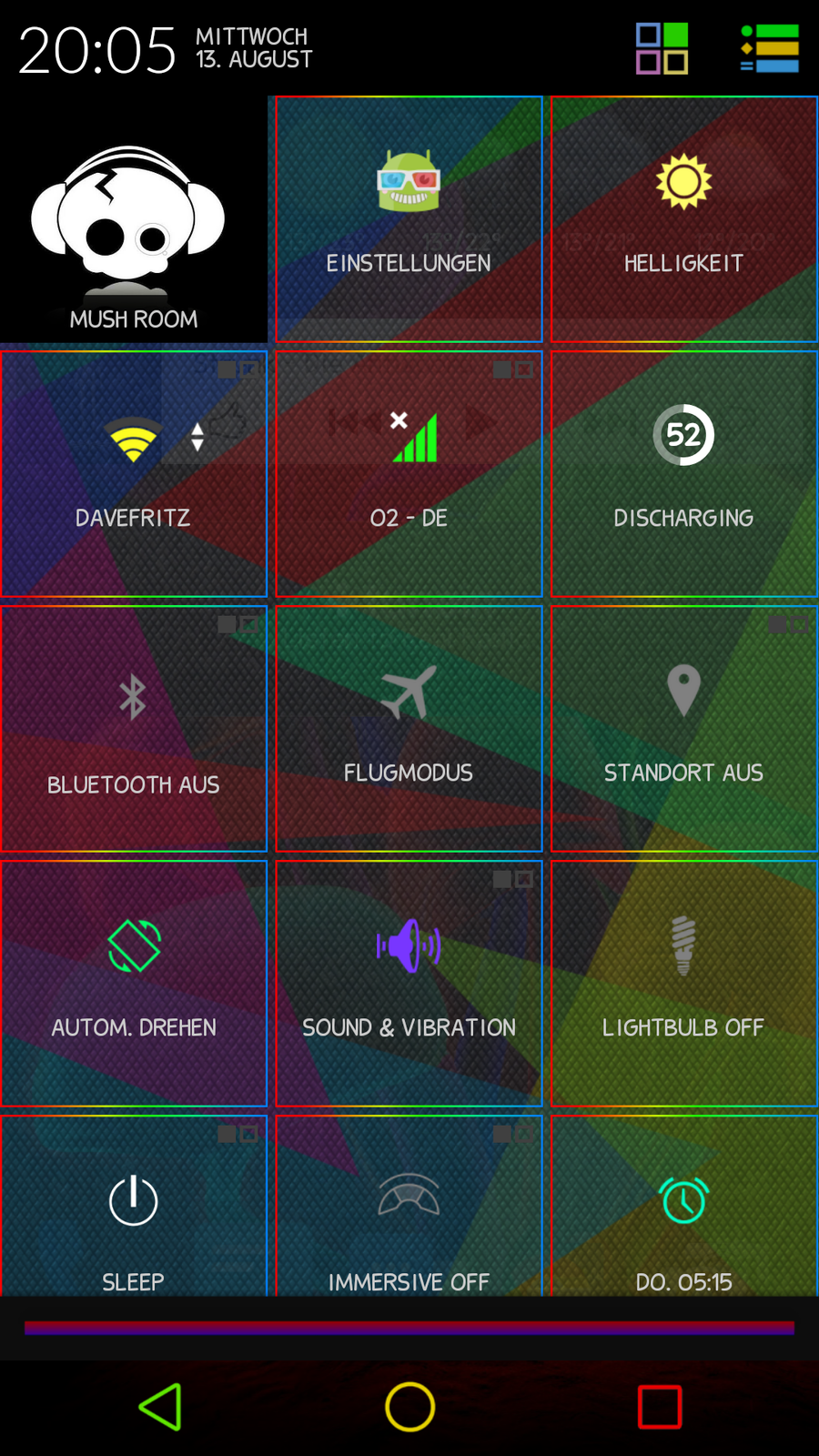Screen dimensions: 819x1456
Task: Enable location via Standort Aus tile
Action: click(x=683, y=728)
